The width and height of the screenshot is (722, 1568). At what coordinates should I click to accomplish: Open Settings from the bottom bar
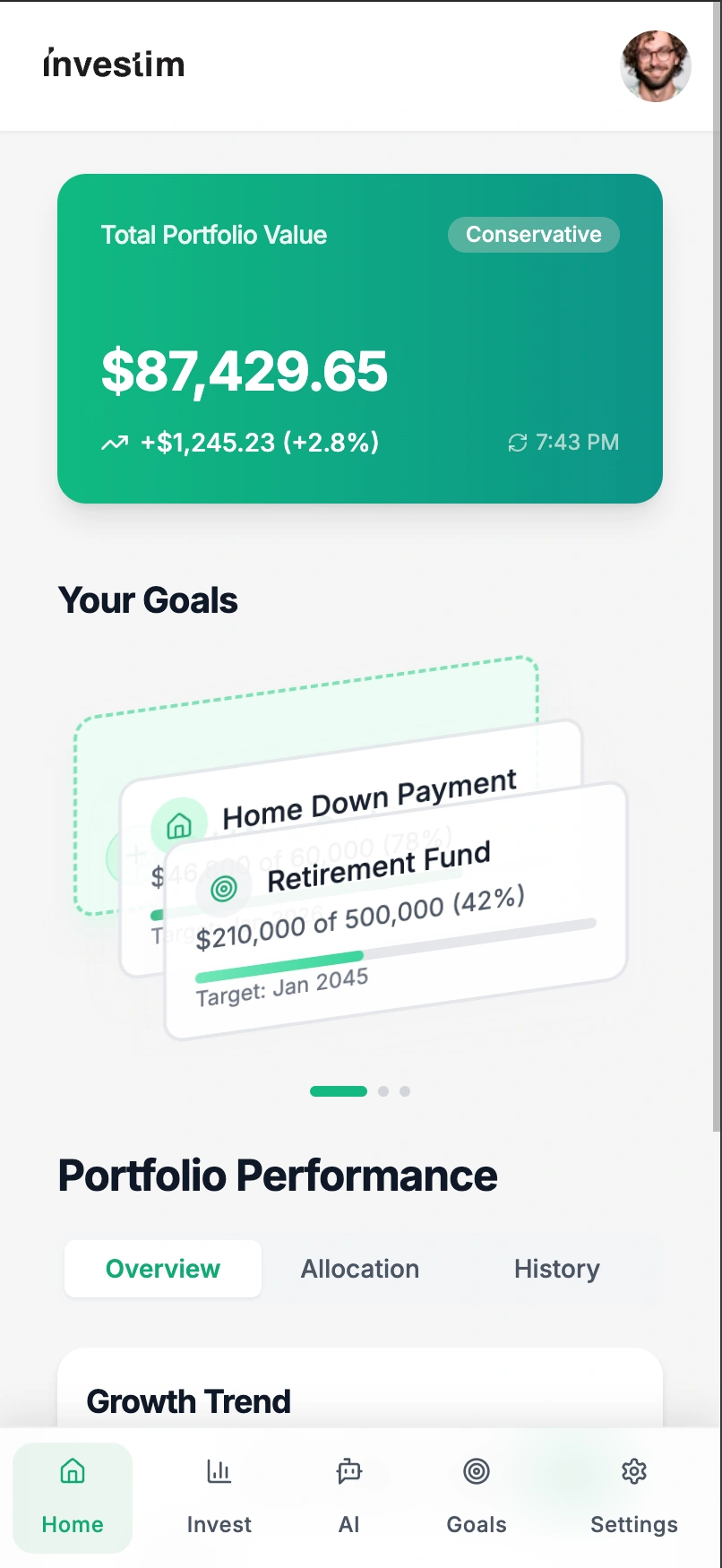[634, 1497]
